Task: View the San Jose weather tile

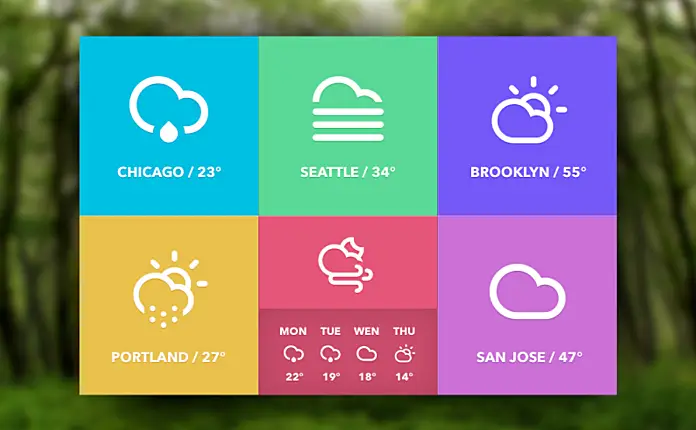Action: (527, 305)
